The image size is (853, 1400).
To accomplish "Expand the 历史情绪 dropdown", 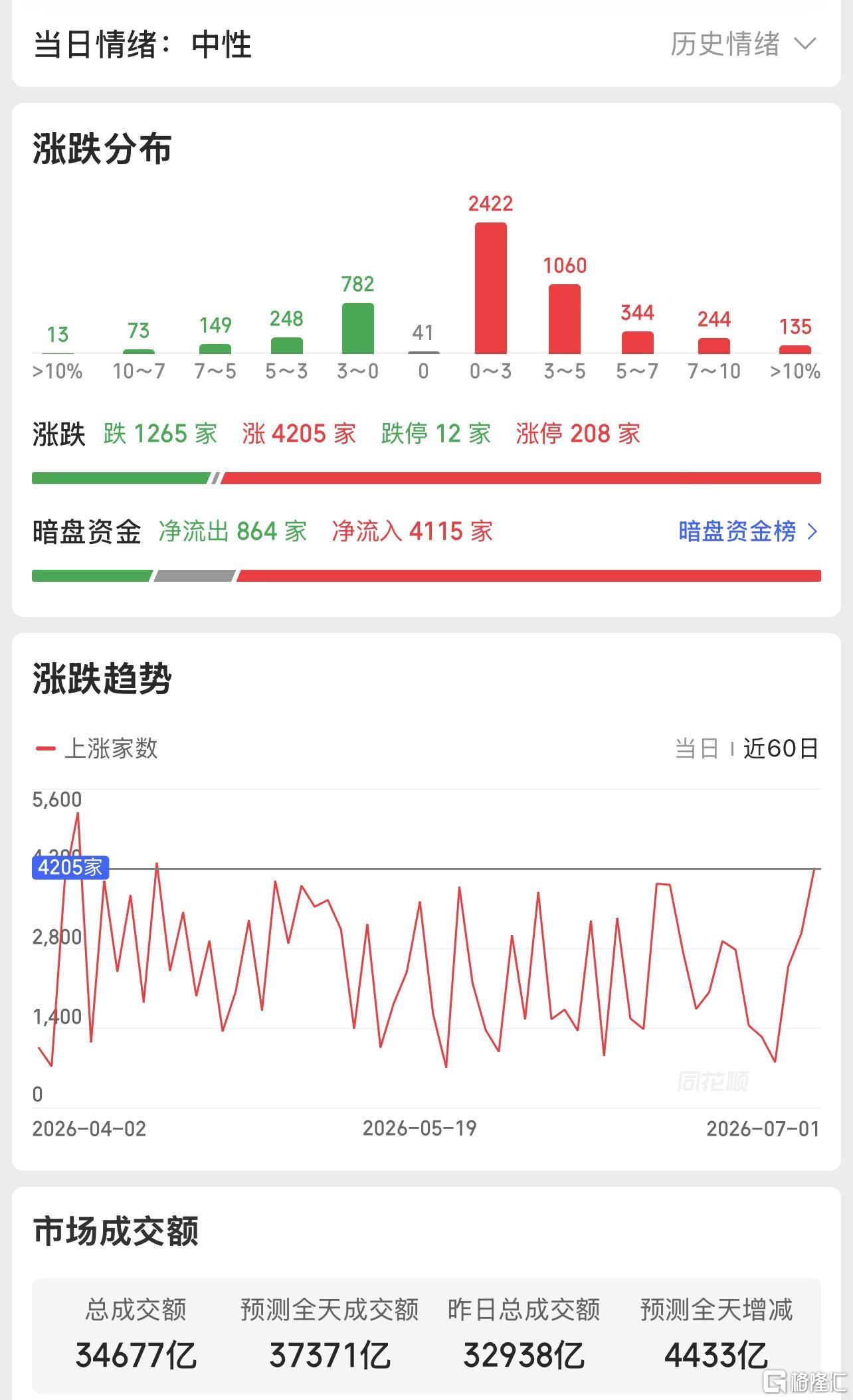I will click(743, 44).
